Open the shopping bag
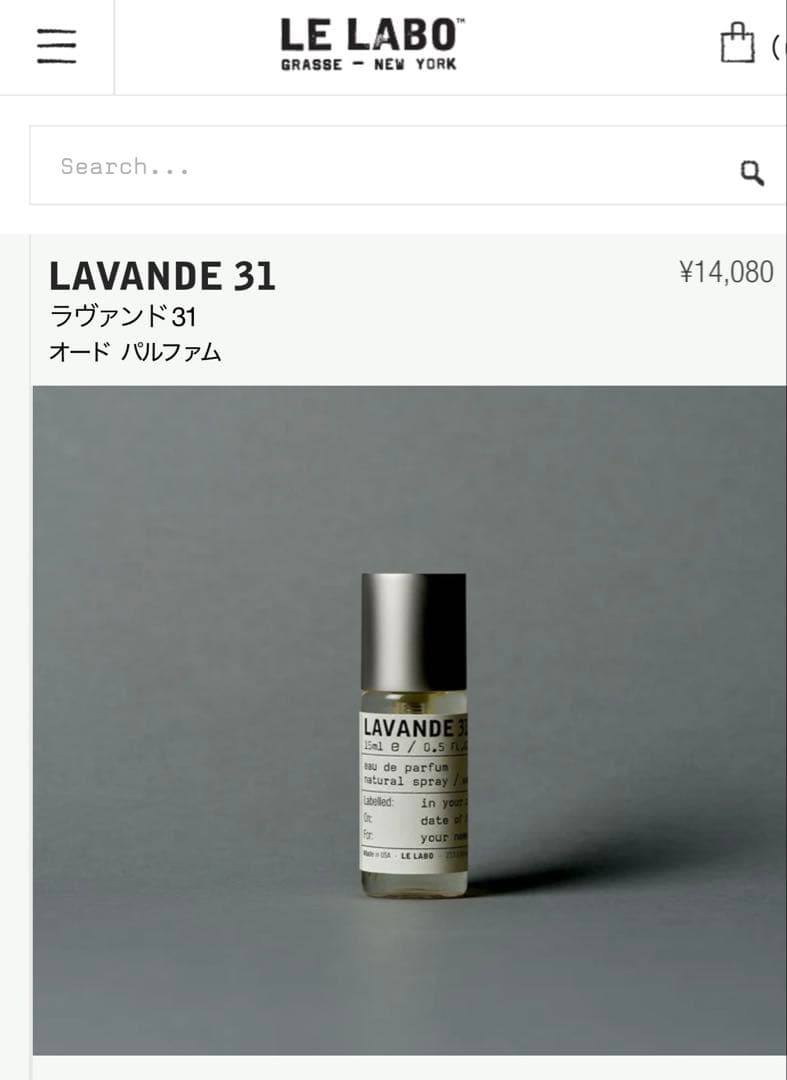 point(738,45)
